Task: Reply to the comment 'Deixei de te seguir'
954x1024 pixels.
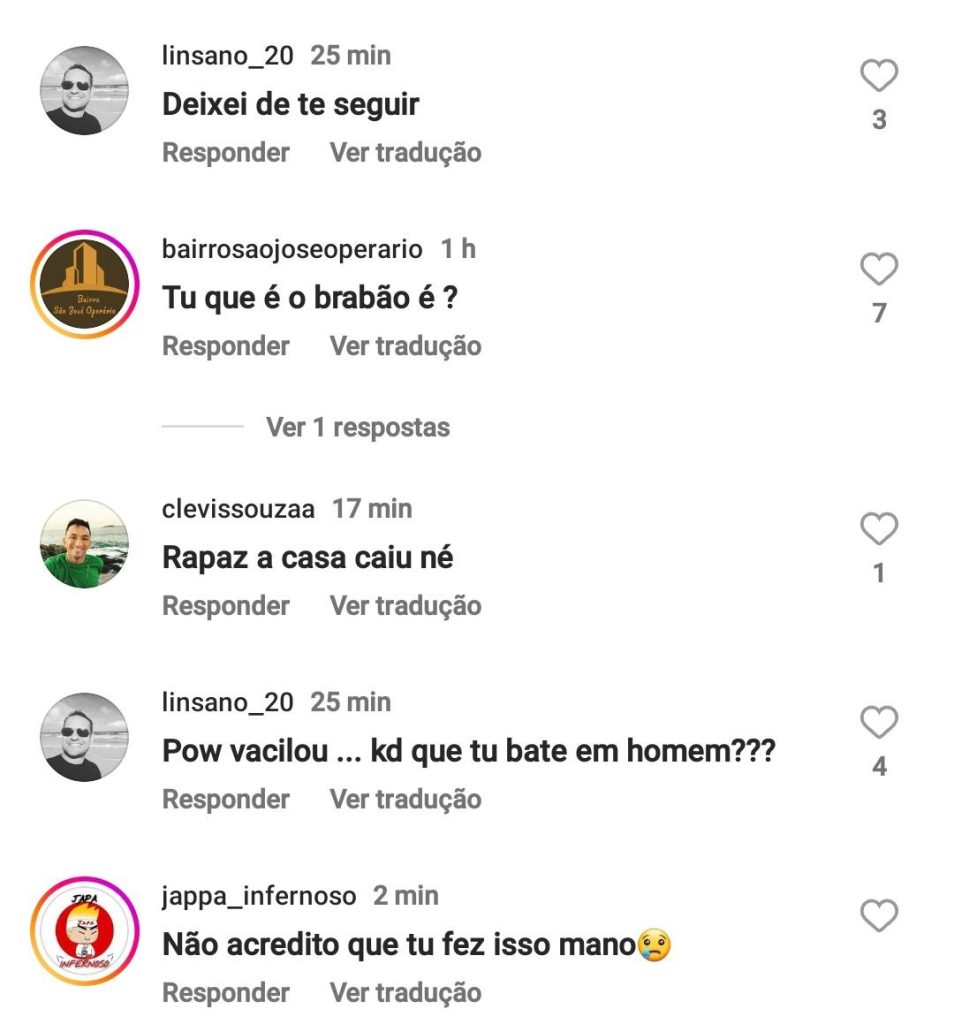Action: pyautogui.click(x=226, y=153)
